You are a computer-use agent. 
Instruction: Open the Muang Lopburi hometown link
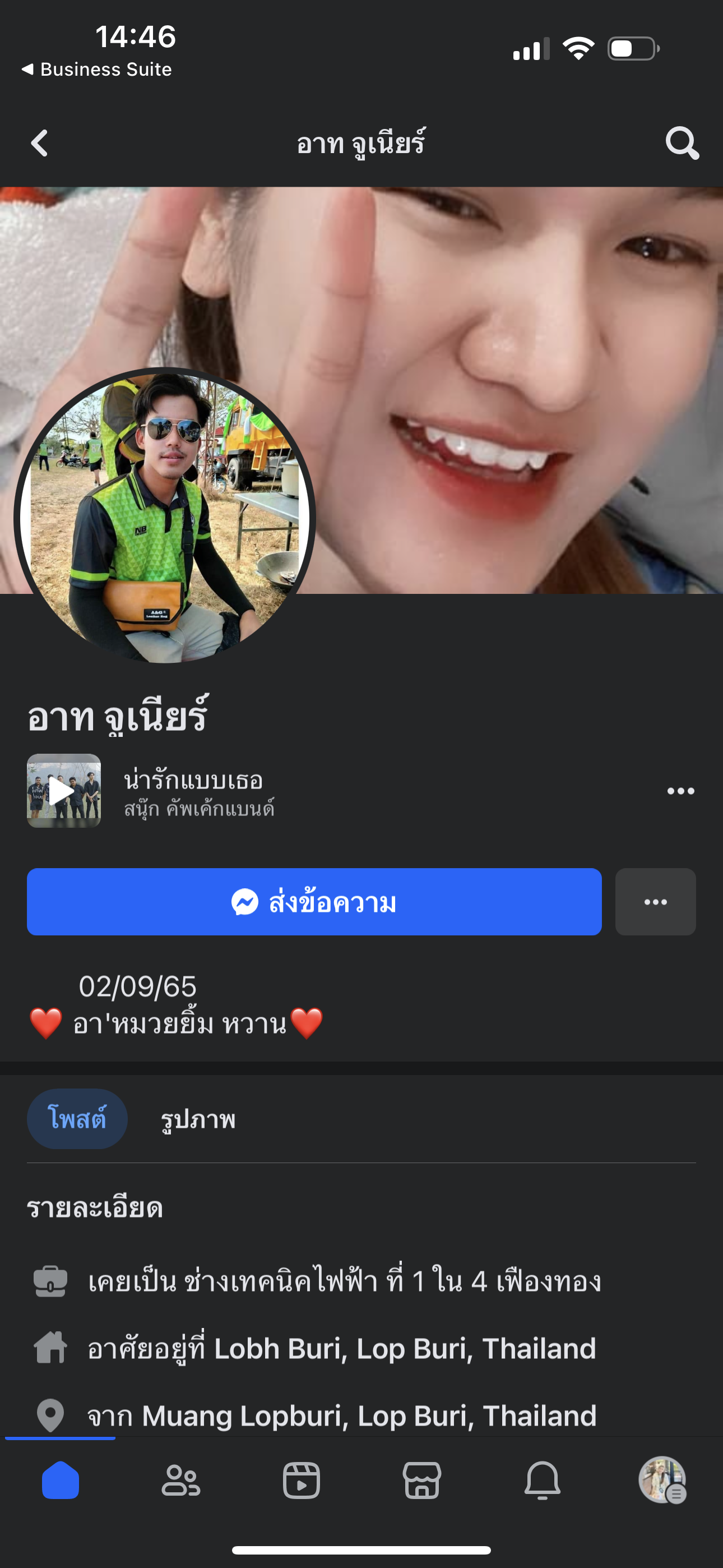pos(368,1415)
